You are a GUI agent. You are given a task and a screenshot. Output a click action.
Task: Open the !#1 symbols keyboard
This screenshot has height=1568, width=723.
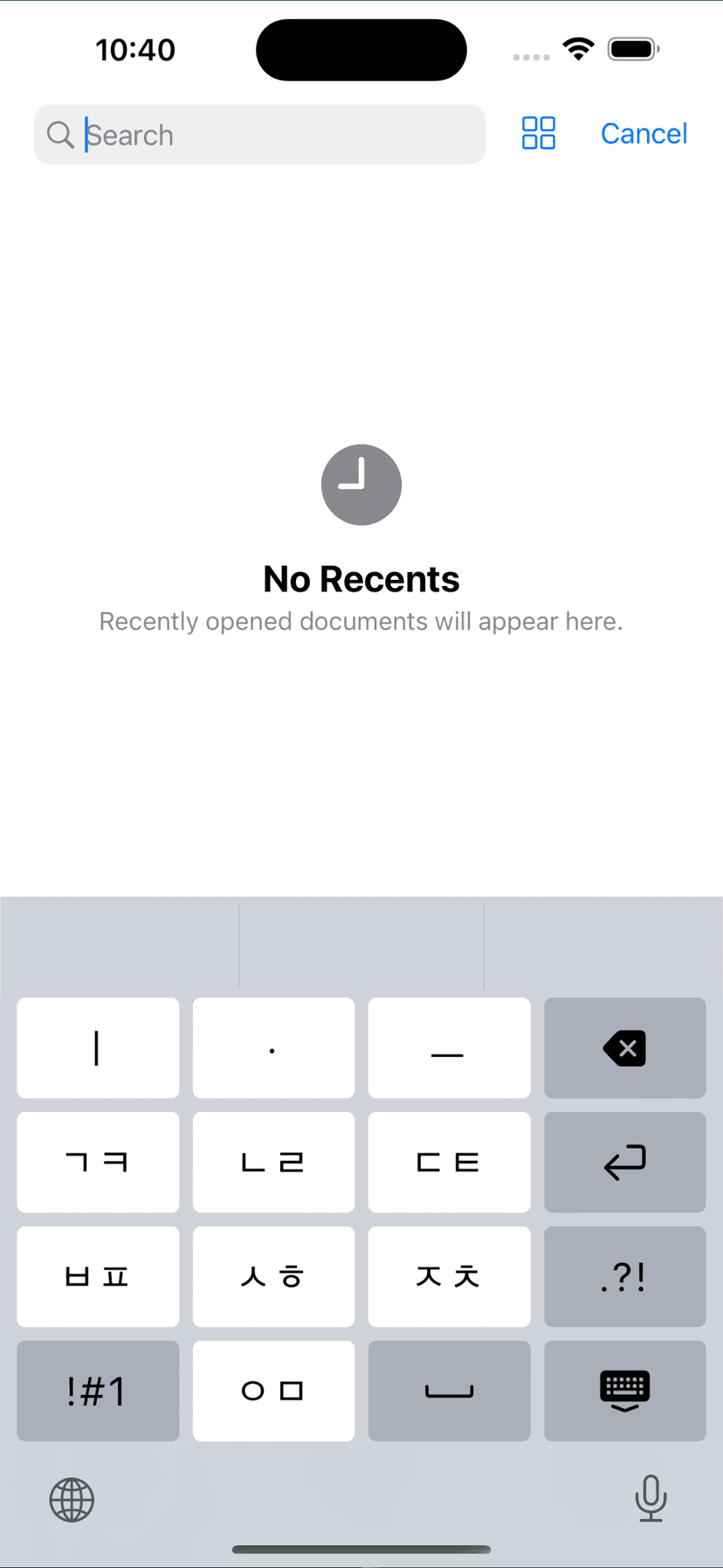(x=98, y=1391)
